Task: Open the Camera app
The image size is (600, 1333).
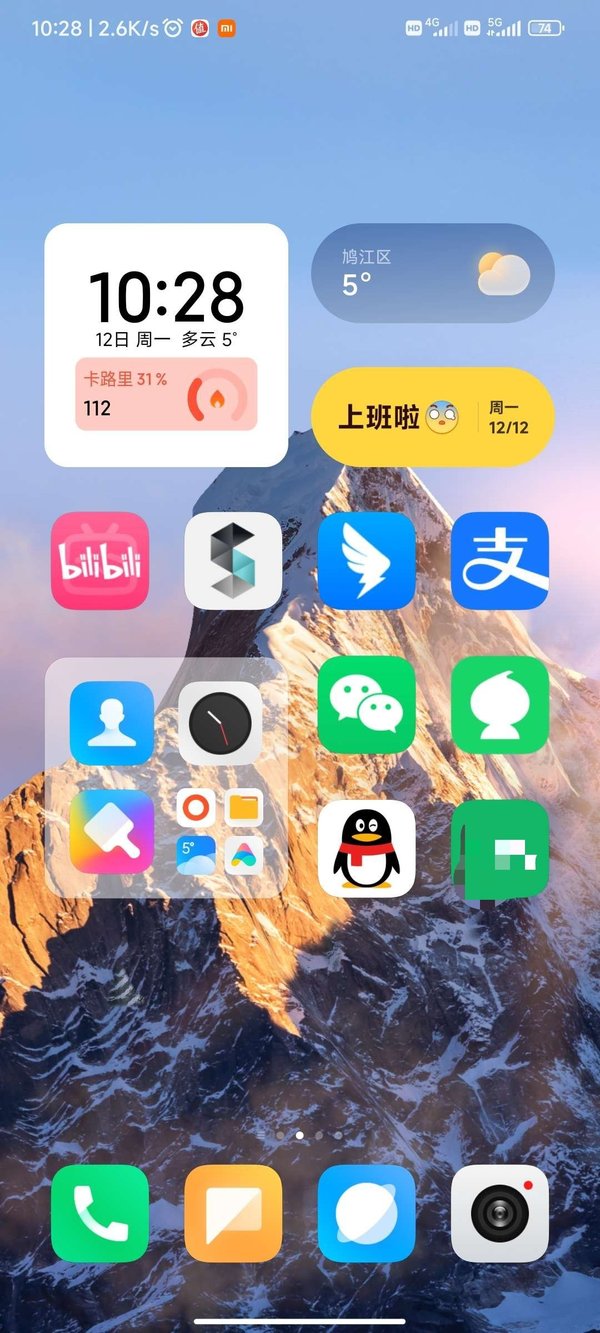Action: point(499,1213)
